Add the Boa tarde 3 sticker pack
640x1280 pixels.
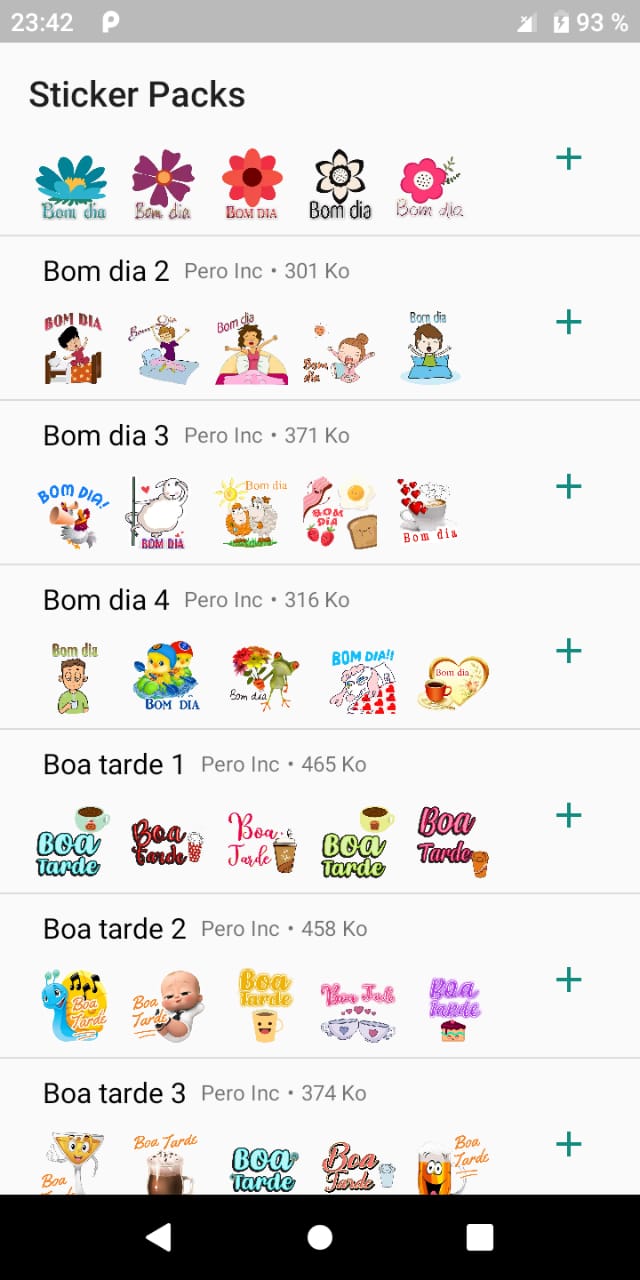click(568, 1144)
